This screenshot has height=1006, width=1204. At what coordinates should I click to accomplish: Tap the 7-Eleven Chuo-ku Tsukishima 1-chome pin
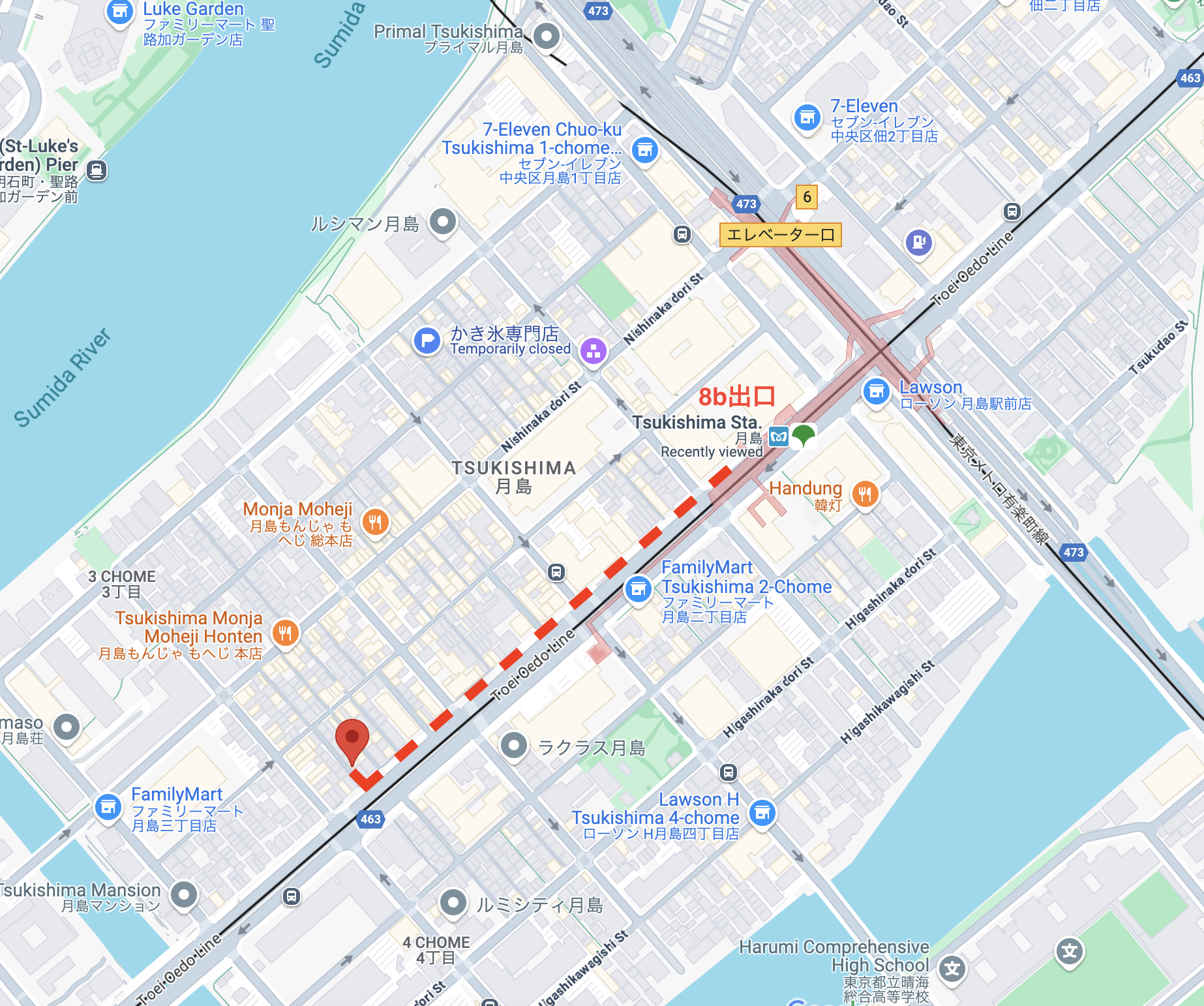pyautogui.click(x=644, y=150)
